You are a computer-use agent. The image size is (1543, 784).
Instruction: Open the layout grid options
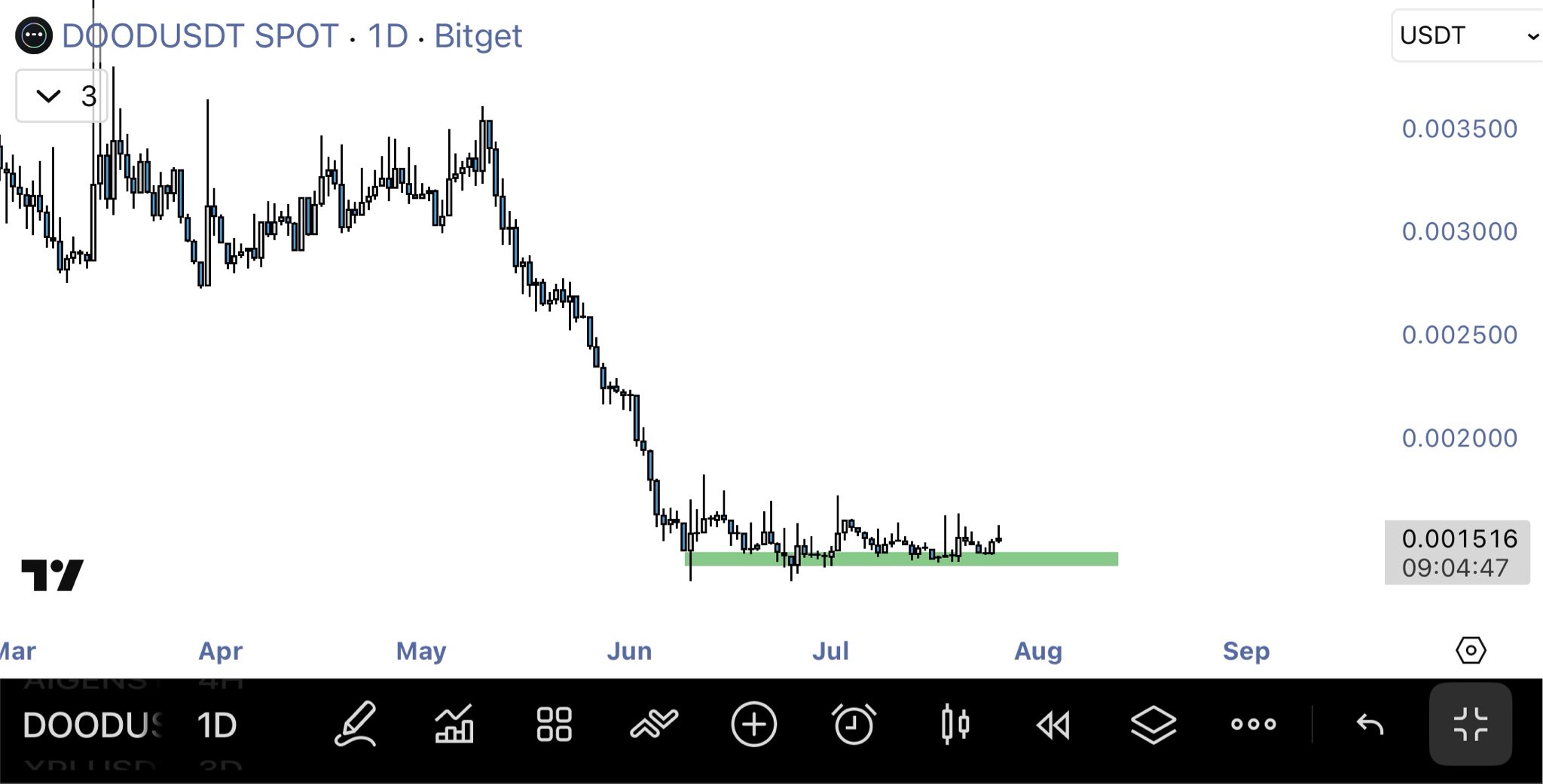(x=554, y=725)
